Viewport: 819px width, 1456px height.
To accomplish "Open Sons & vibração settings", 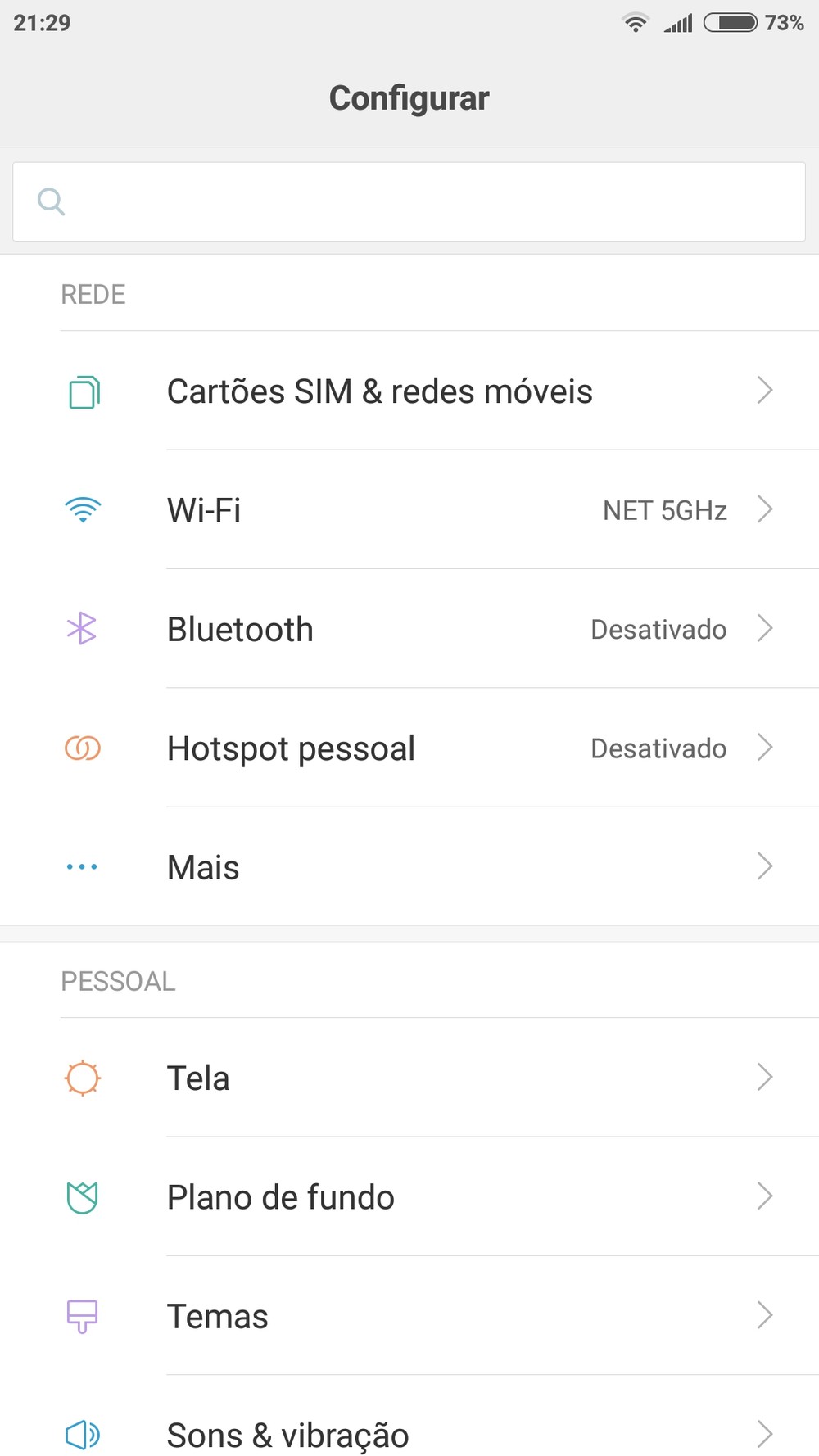I will 409,1433.
